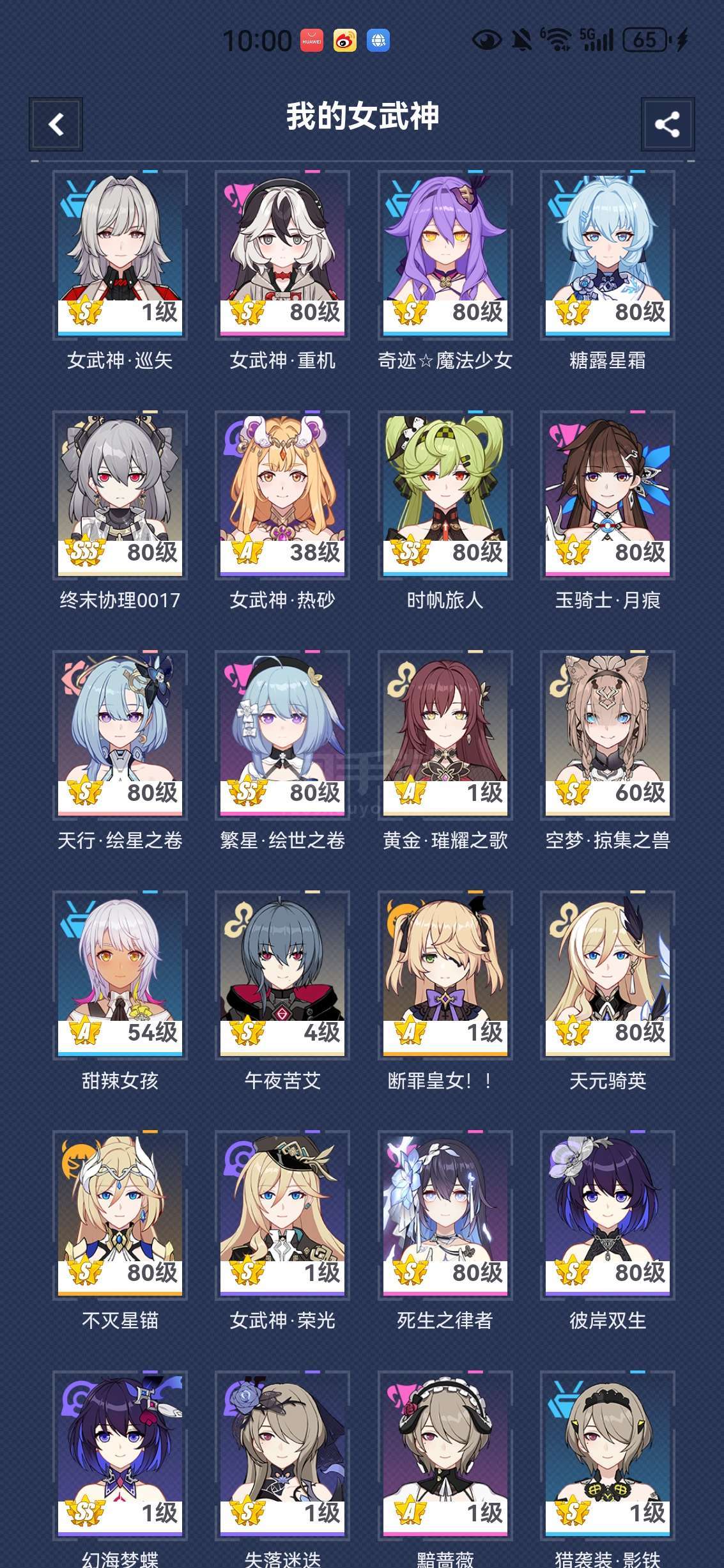The width and height of the screenshot is (724, 1568).
Task: Select 繁星·绘世之卷 character
Action: (282, 735)
